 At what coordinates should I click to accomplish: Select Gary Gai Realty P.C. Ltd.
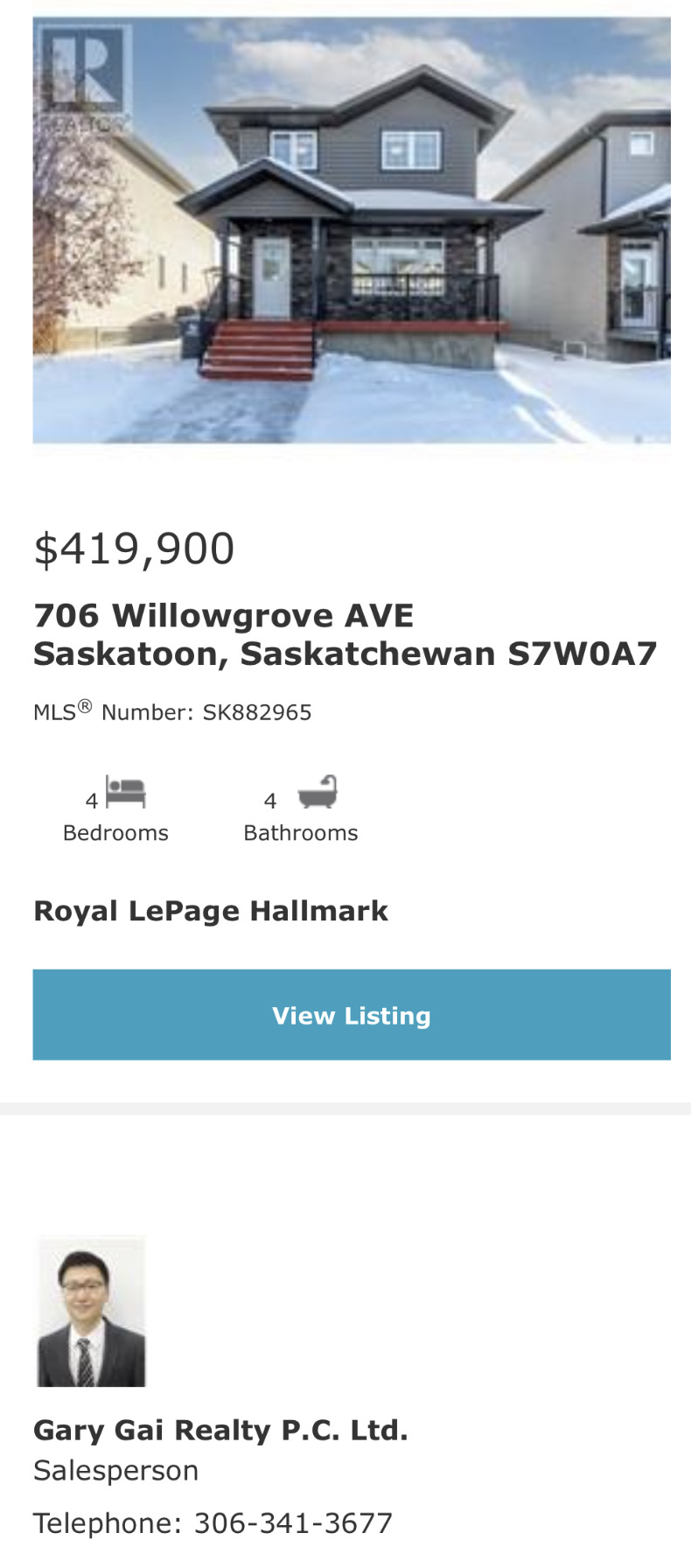click(220, 1430)
